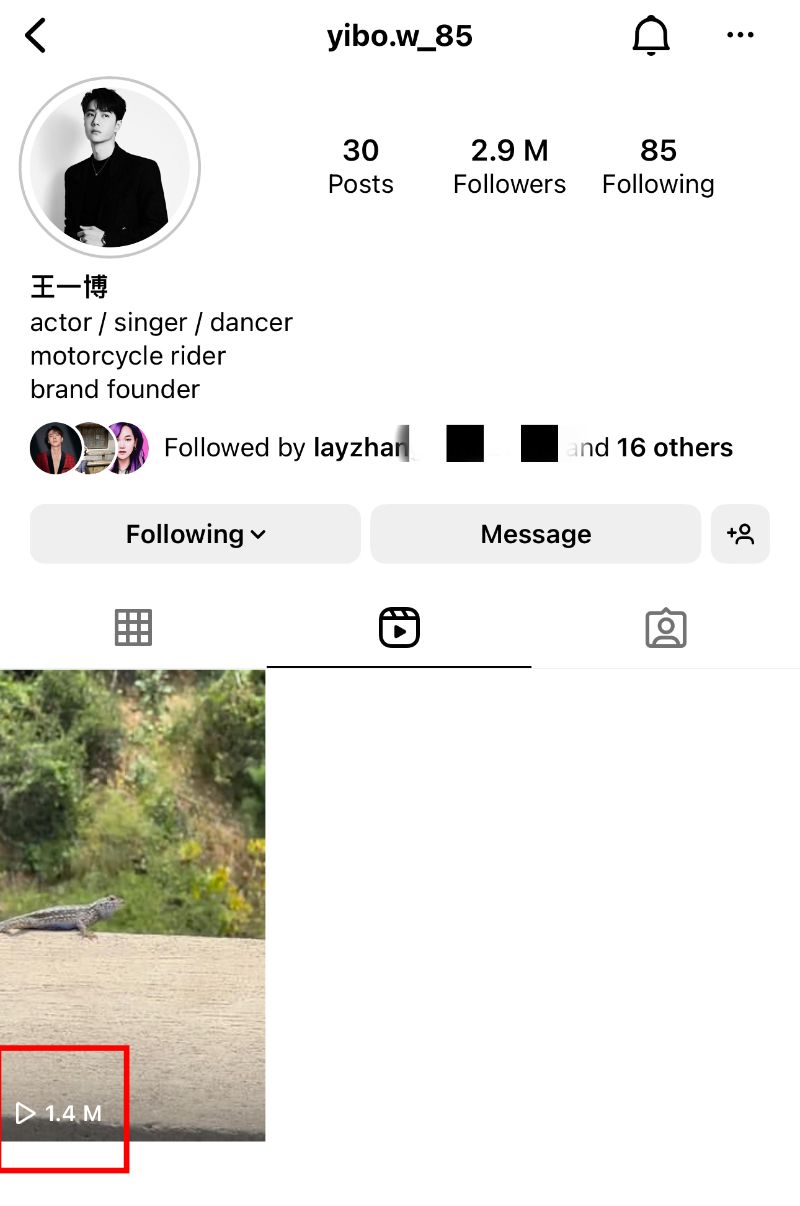Show the 85 following list

(x=658, y=166)
